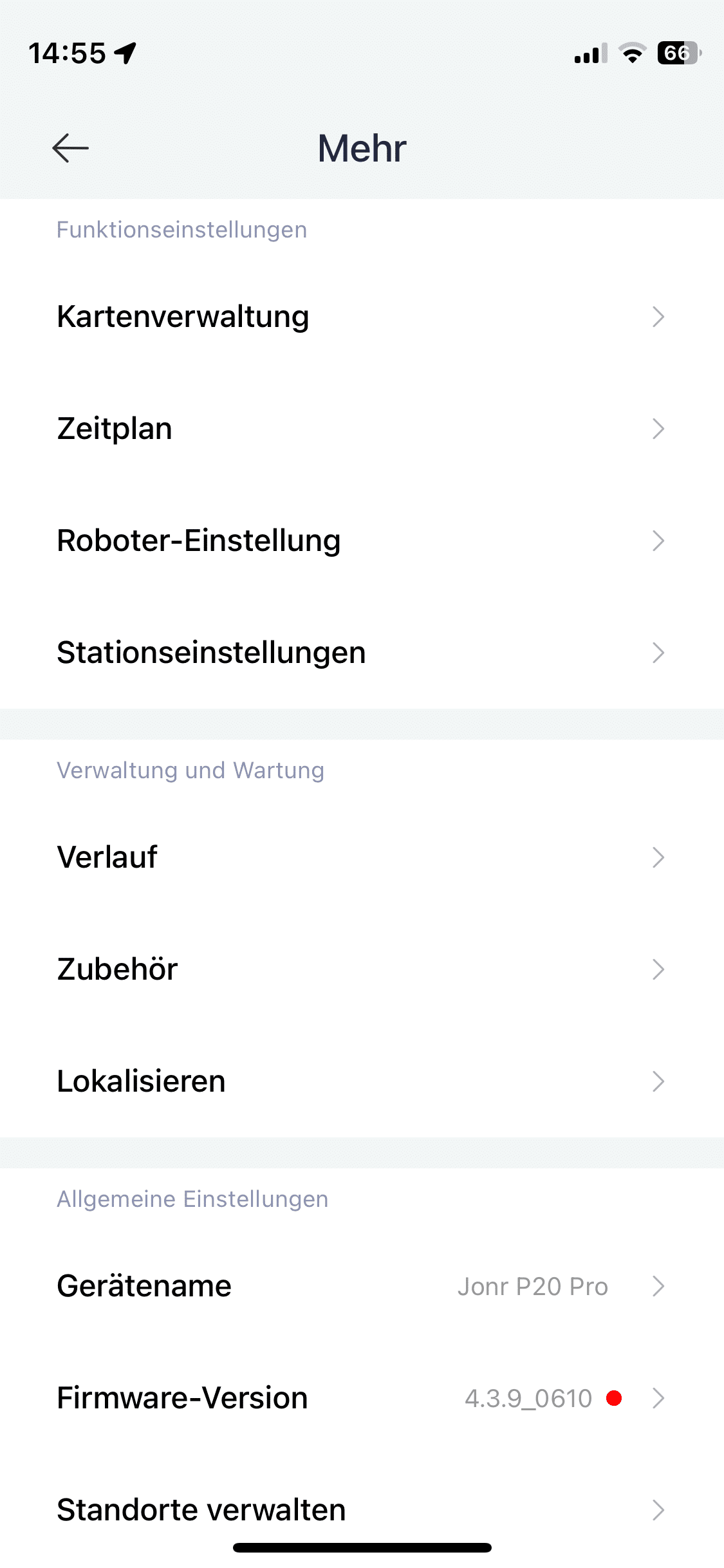Open the Zubehör row
This screenshot has height=1568, width=724.
point(362,969)
